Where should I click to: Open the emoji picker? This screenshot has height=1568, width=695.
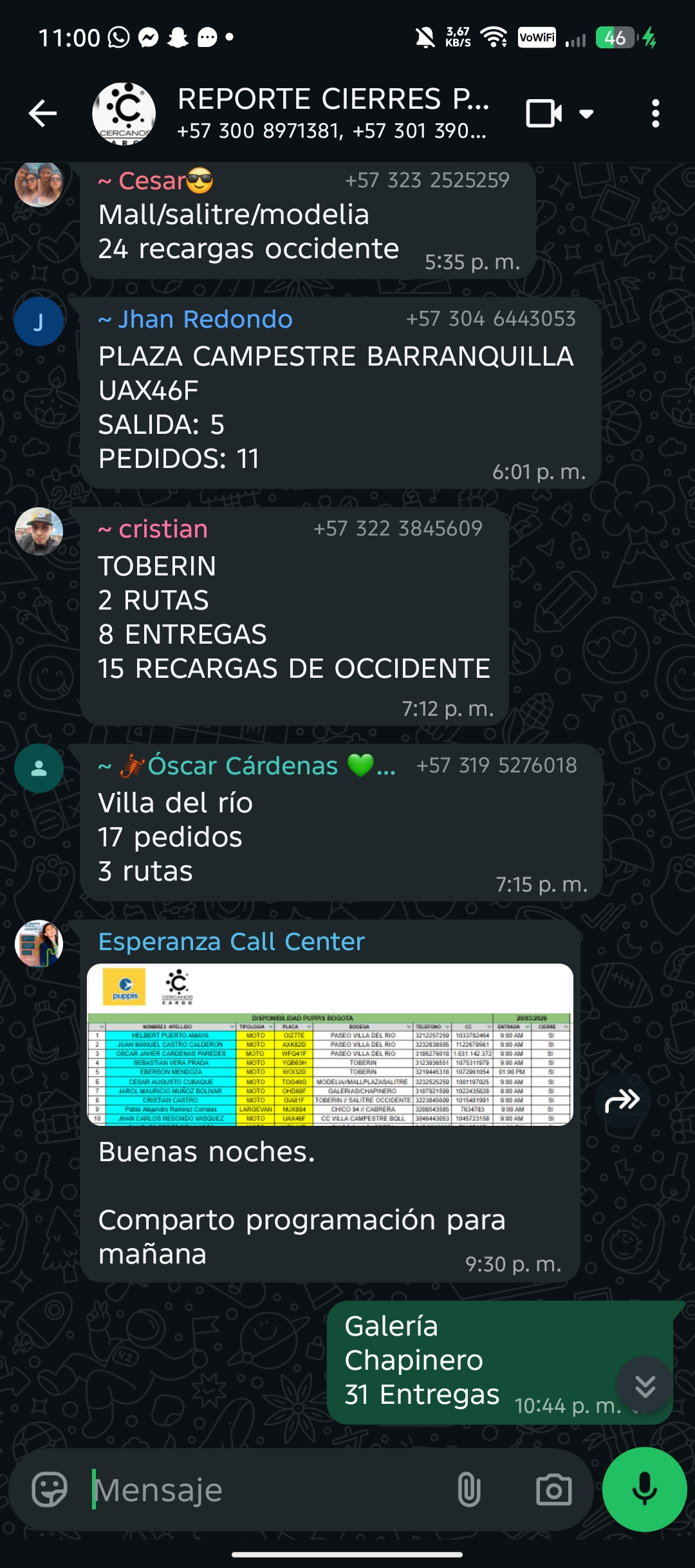click(x=50, y=1489)
